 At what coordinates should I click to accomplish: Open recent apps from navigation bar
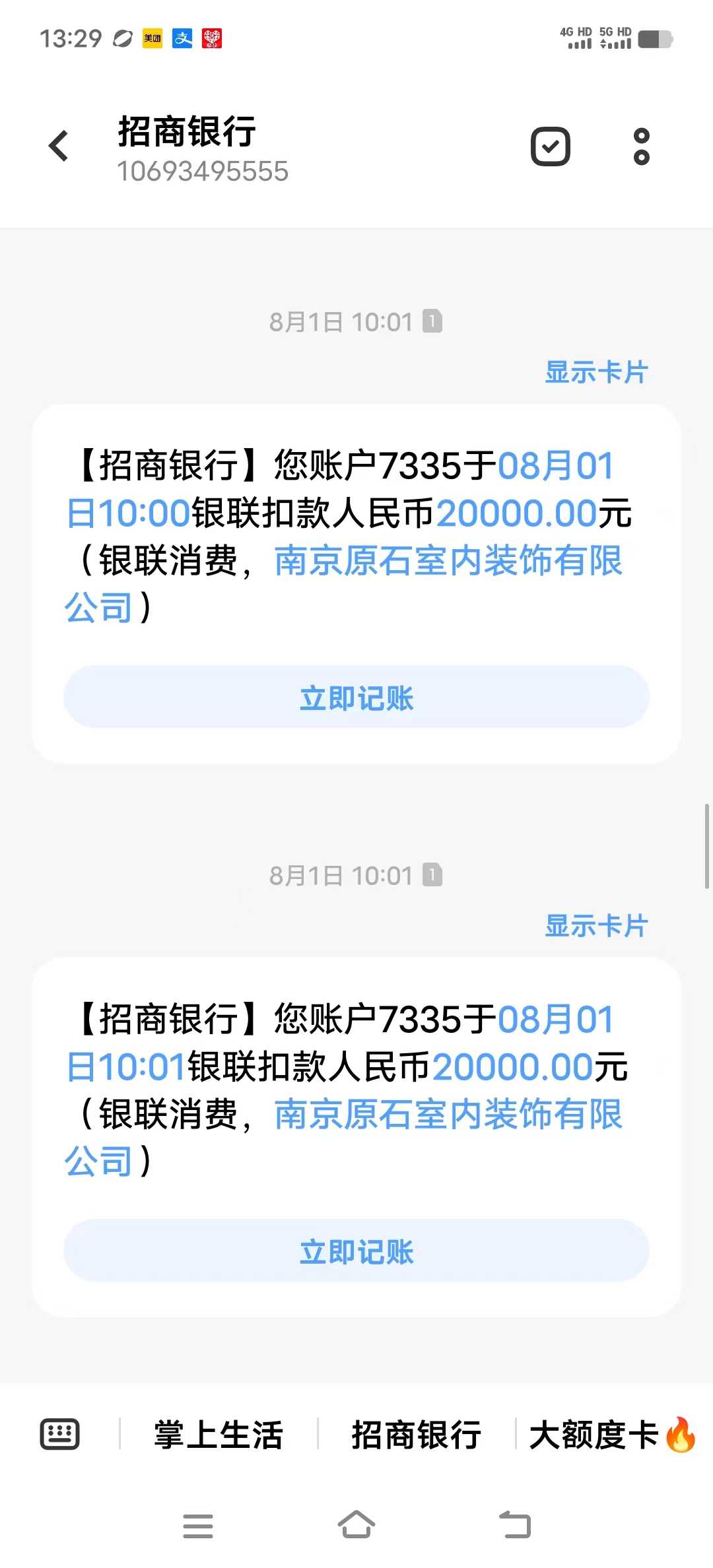click(x=198, y=1526)
